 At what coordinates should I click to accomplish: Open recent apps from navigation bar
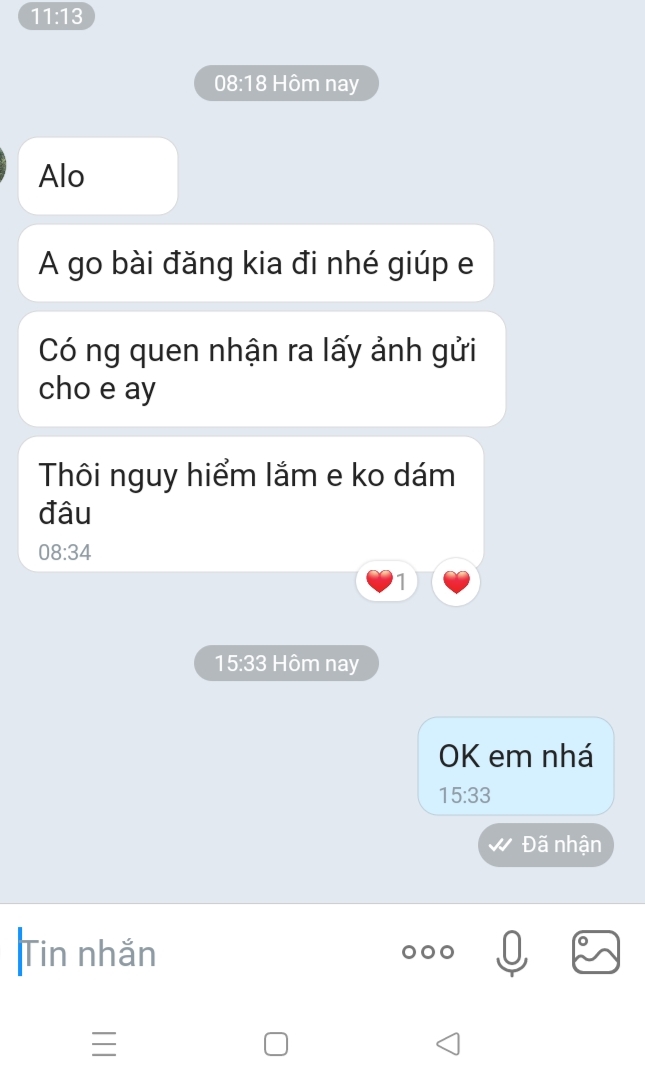pyautogui.click(x=104, y=1044)
